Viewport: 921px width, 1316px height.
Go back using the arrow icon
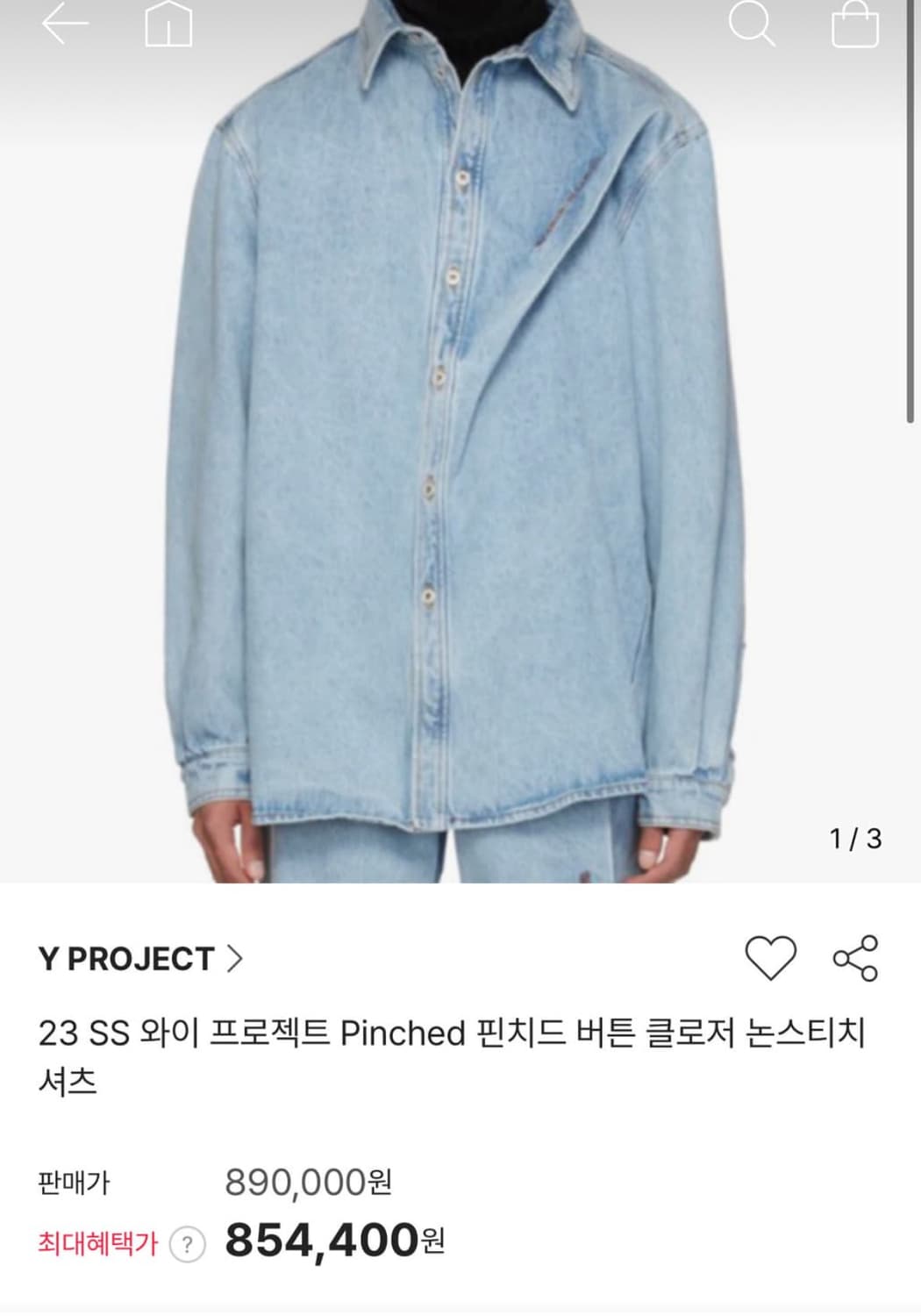[65, 25]
